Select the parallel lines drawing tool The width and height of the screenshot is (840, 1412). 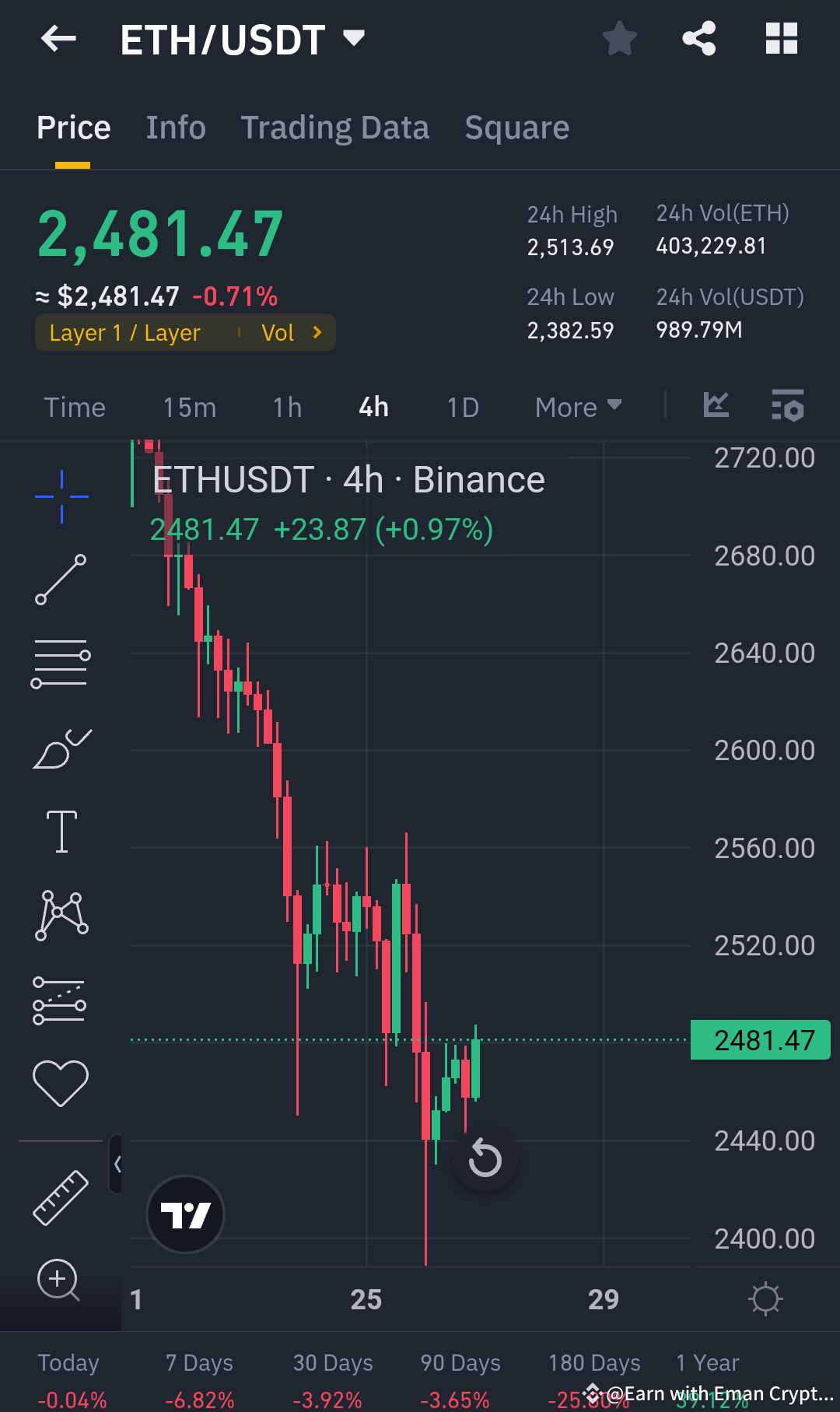pyautogui.click(x=61, y=661)
